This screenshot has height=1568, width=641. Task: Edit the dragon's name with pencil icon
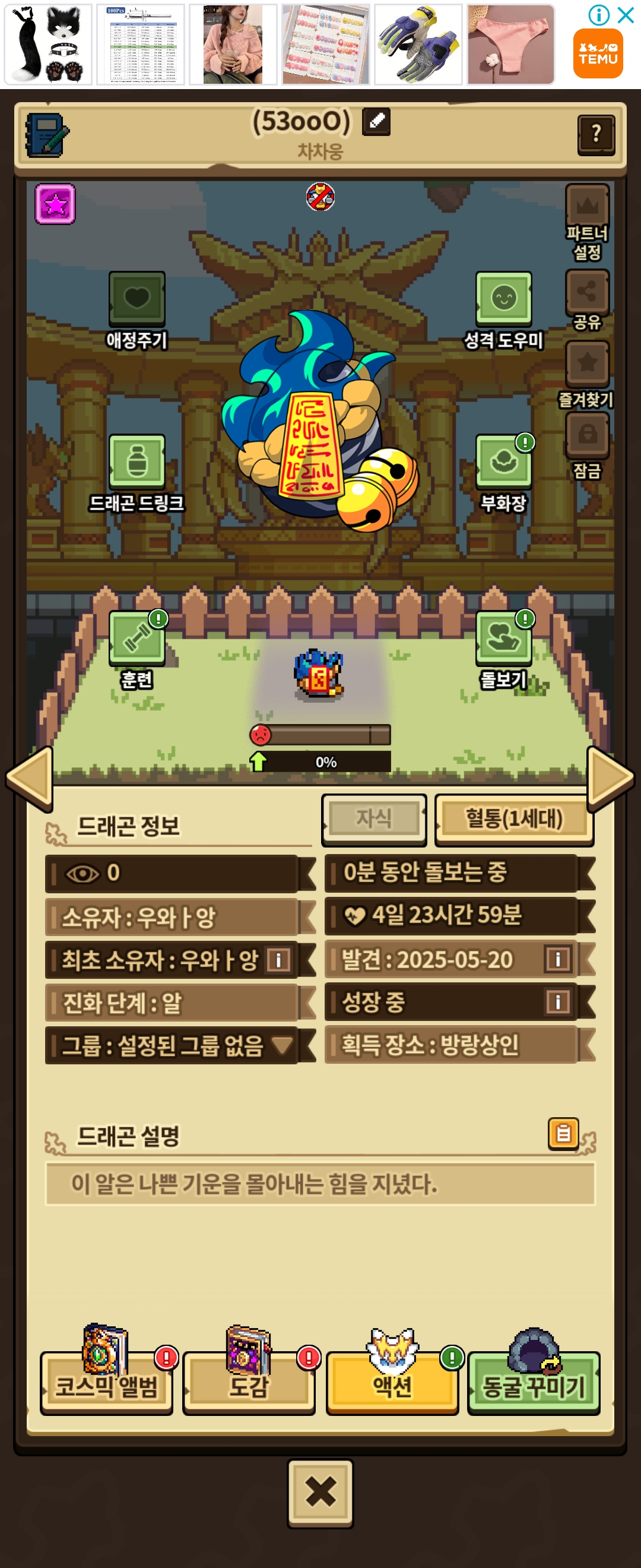tap(376, 121)
